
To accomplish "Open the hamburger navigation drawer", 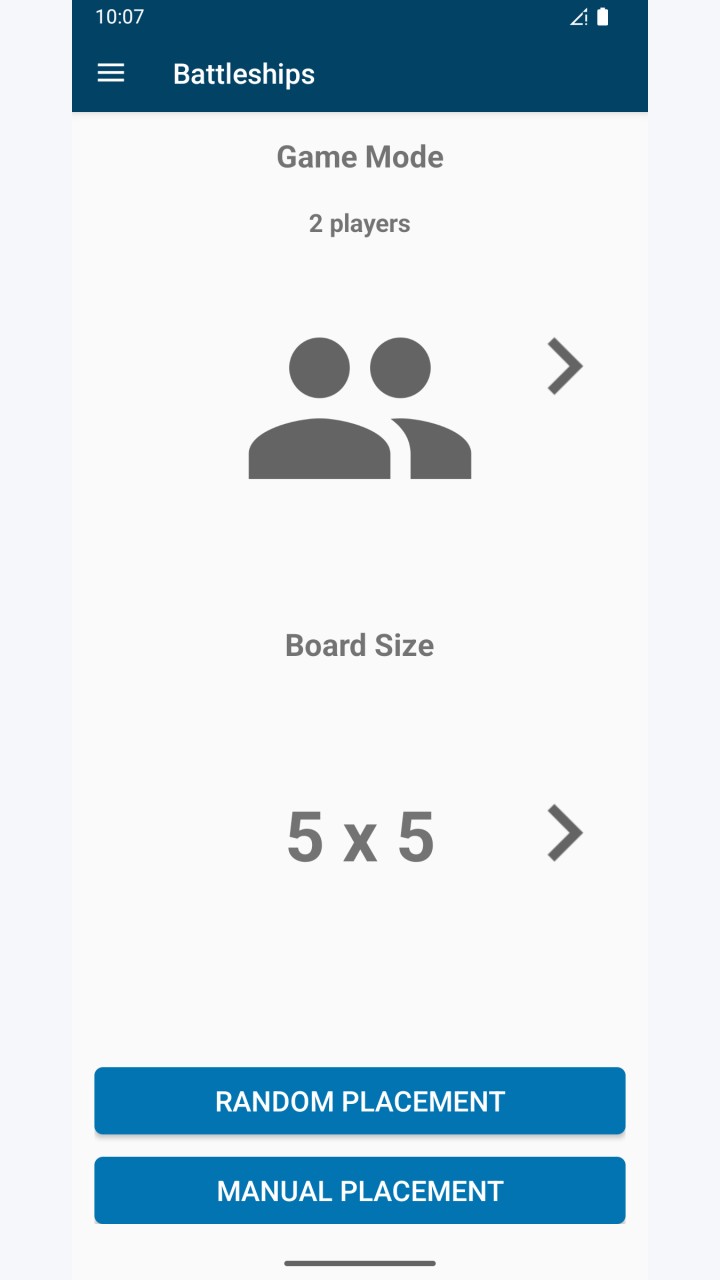I will pyautogui.click(x=111, y=73).
